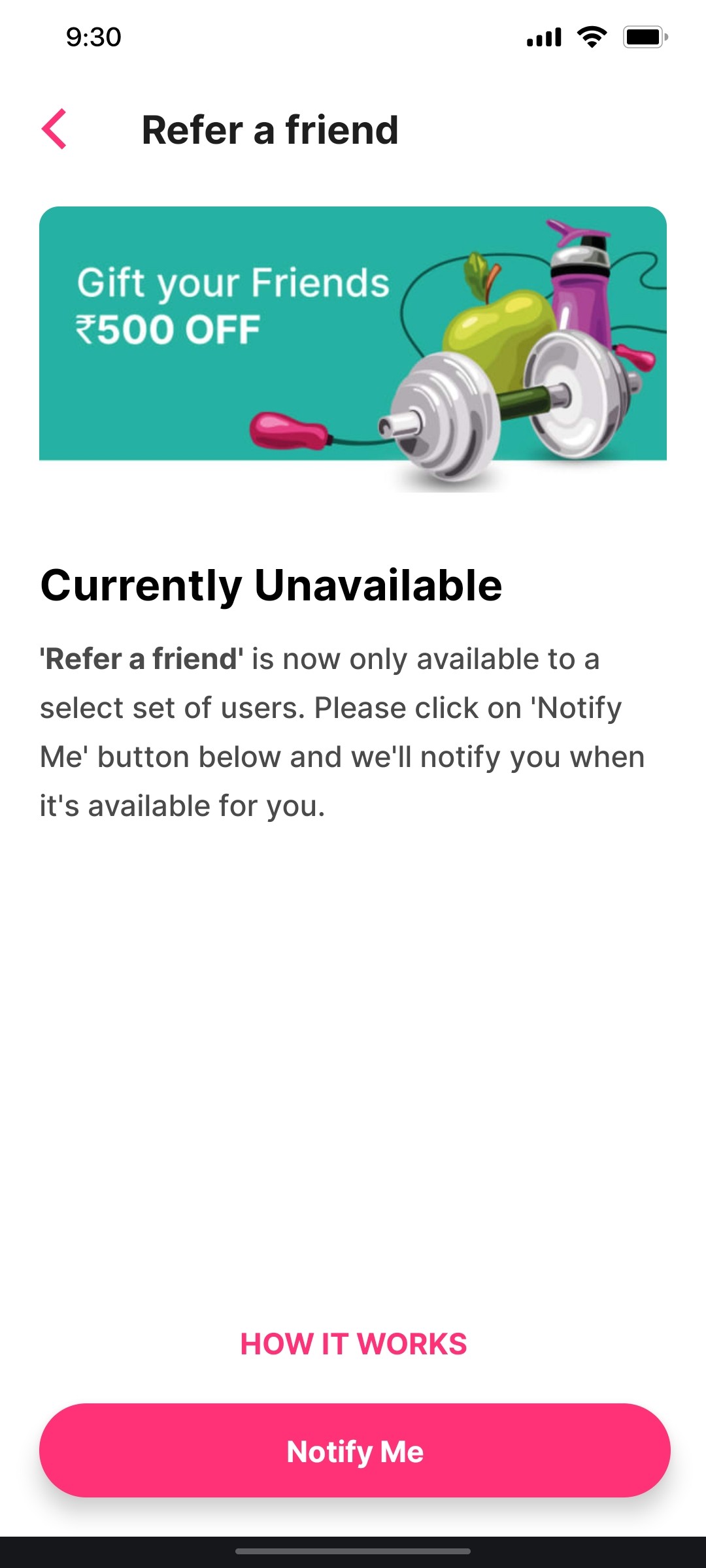706x1568 pixels.
Task: Tap the cellular signal icon
Action: pyautogui.click(x=543, y=37)
